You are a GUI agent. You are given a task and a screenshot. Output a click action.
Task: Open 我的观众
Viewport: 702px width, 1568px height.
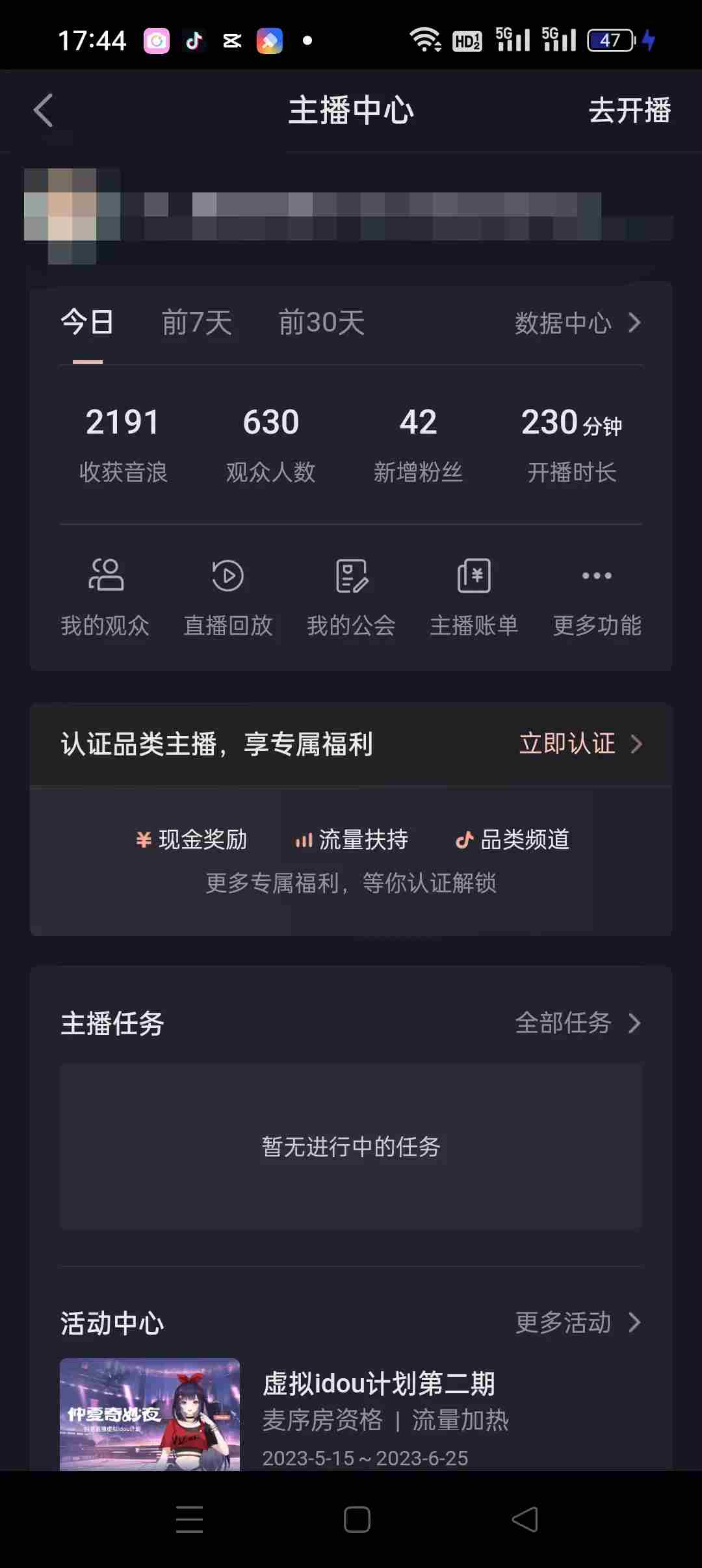click(x=105, y=596)
